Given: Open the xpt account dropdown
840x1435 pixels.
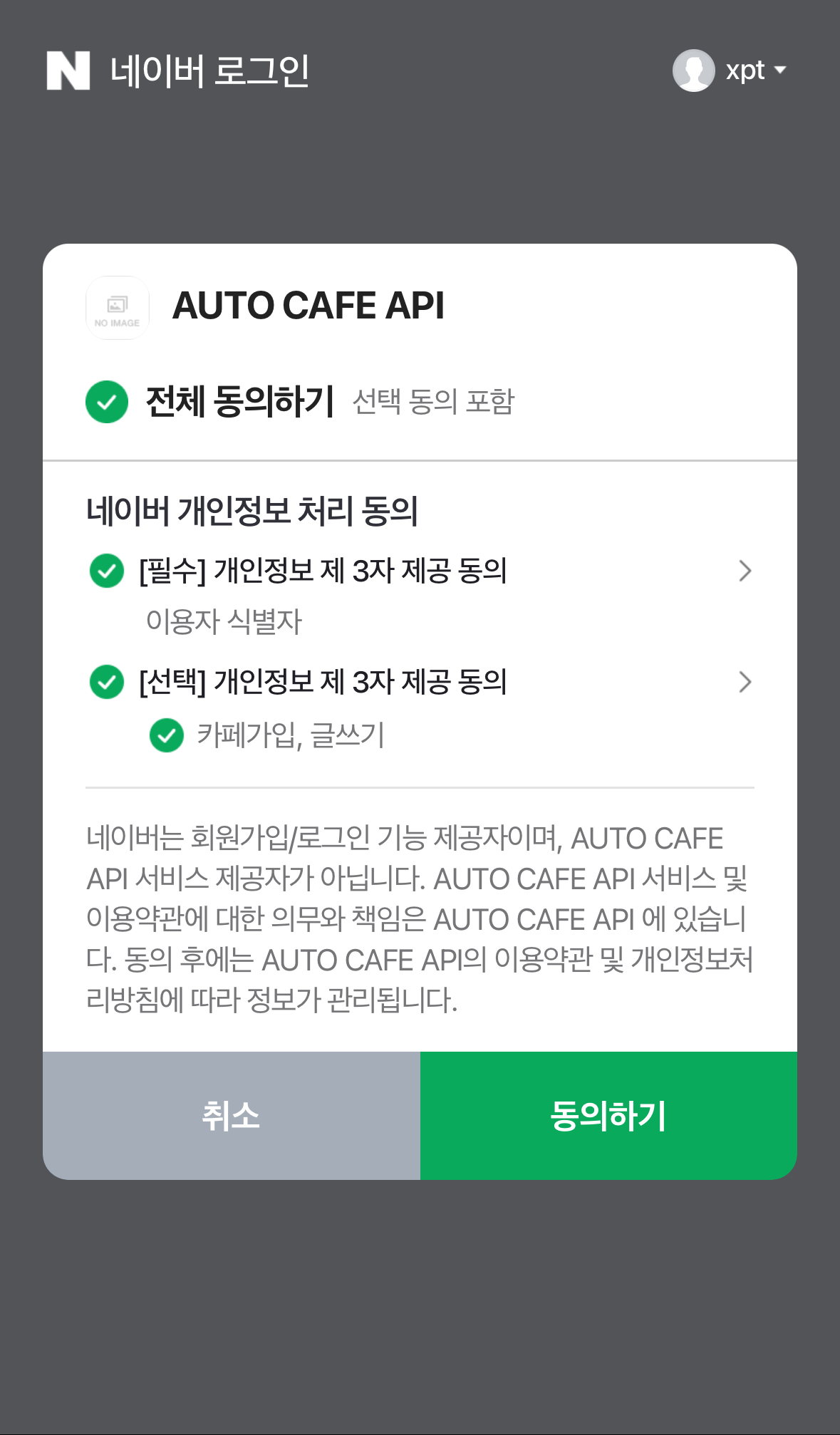Looking at the screenshot, I should [730, 71].
